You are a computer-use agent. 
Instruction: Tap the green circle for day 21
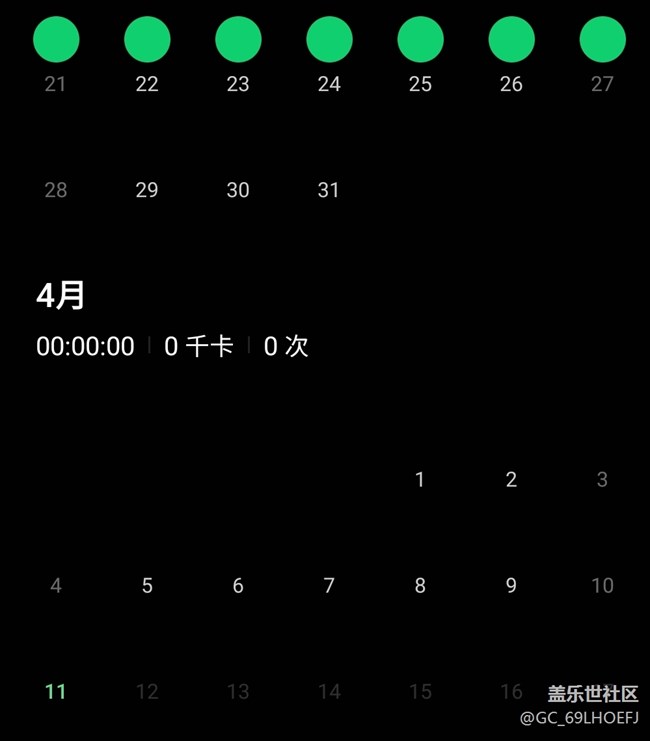coord(56,39)
